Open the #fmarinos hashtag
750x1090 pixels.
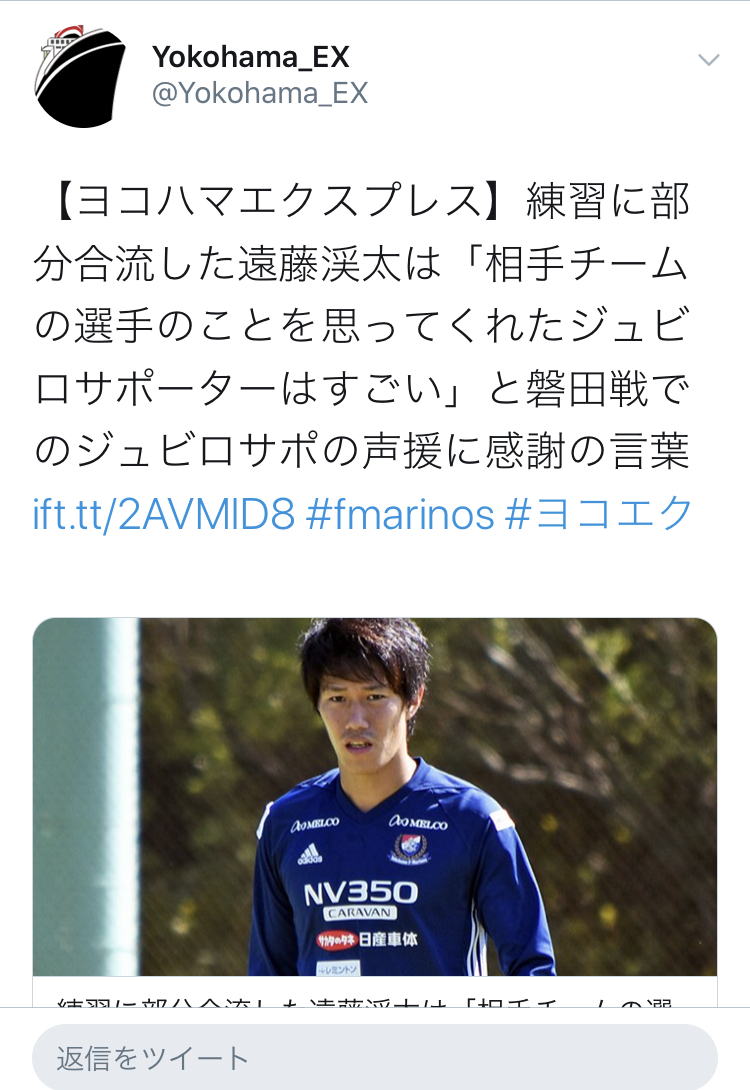(x=400, y=514)
